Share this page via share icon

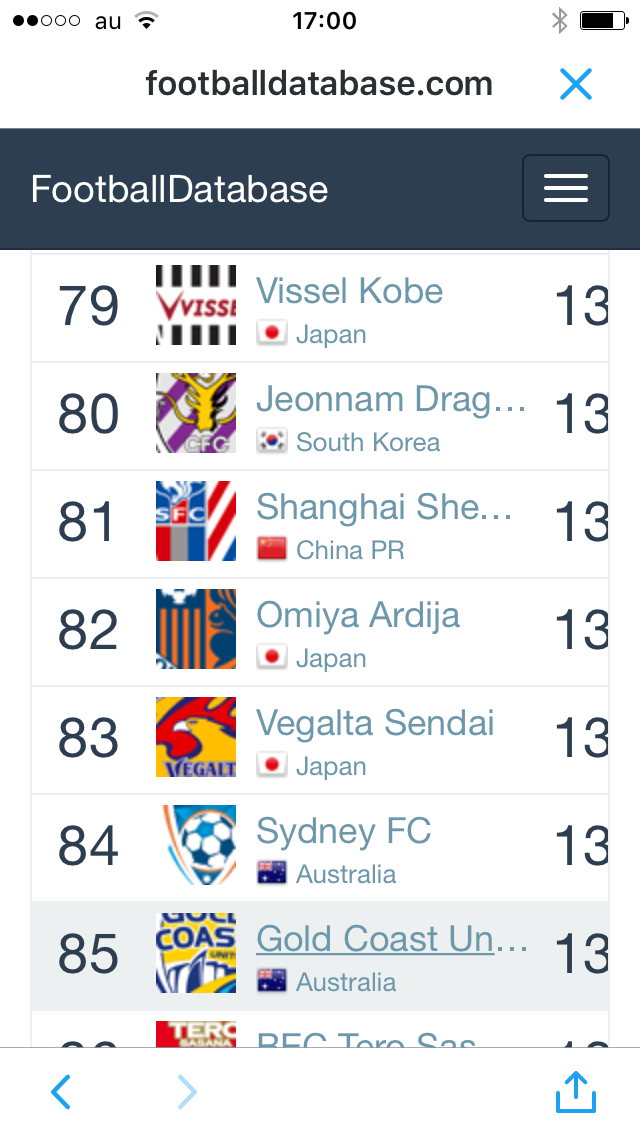point(576,1091)
